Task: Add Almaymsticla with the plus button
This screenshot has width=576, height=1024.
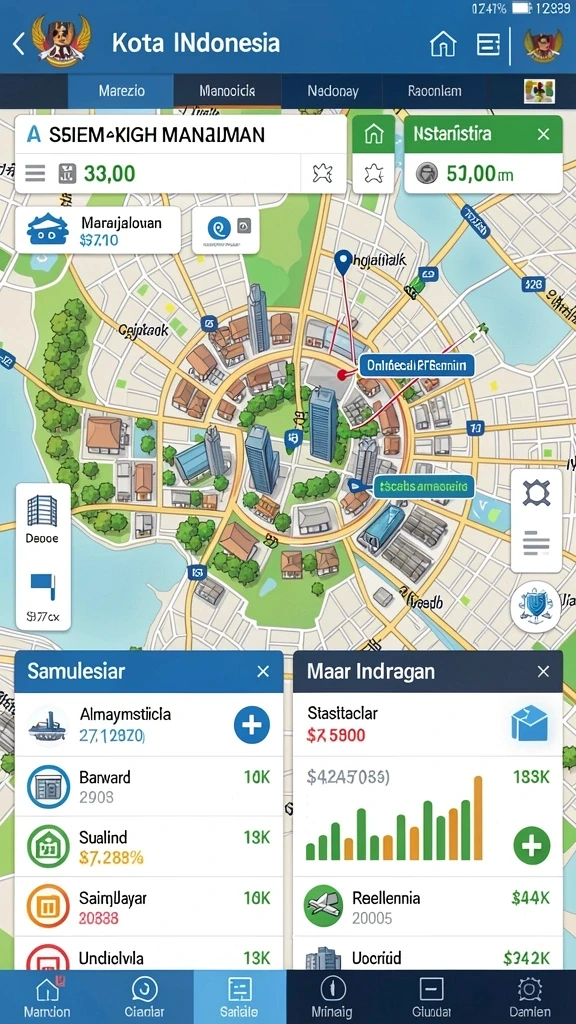Action: coord(251,725)
